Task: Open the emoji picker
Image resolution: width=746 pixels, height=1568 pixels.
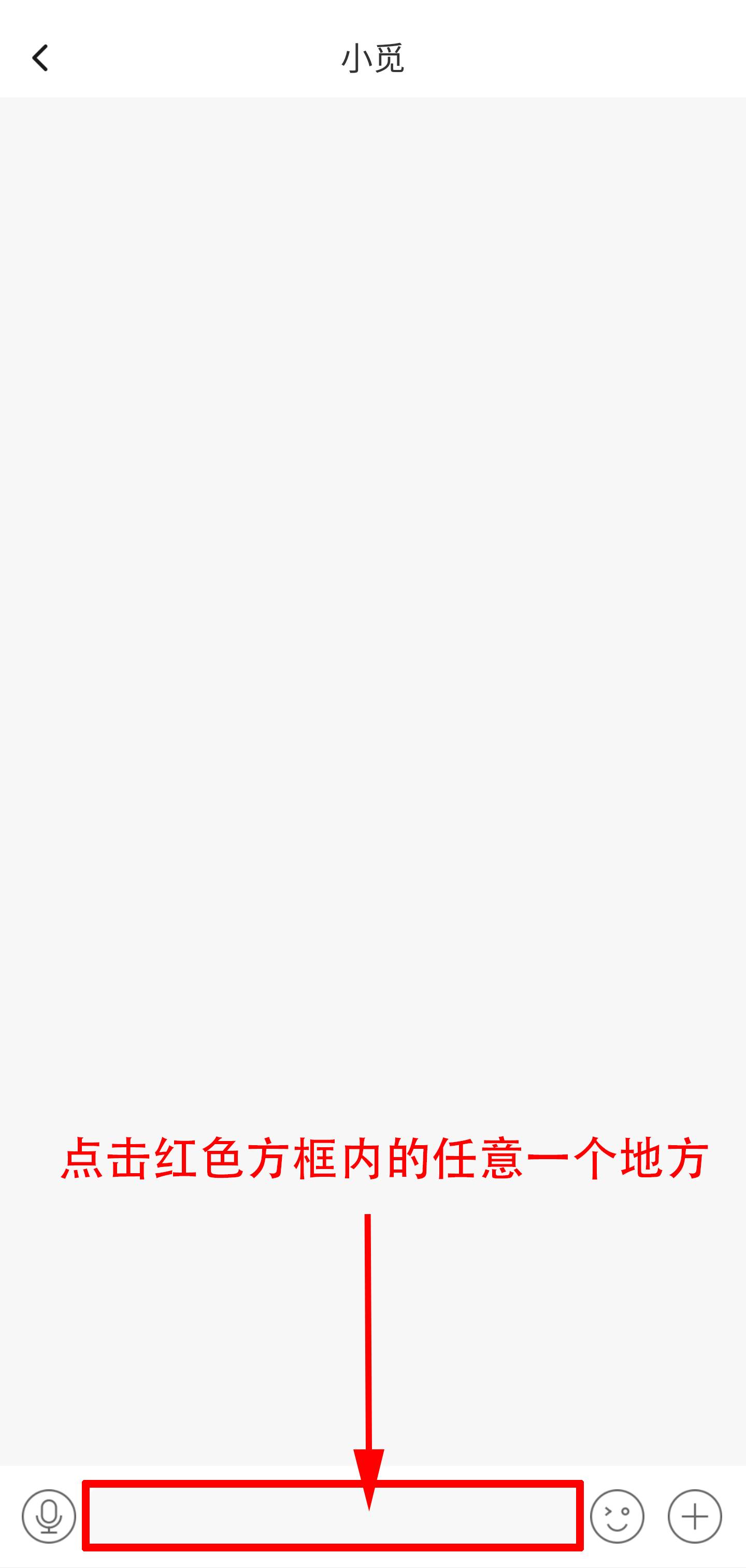Action: pos(616,1516)
